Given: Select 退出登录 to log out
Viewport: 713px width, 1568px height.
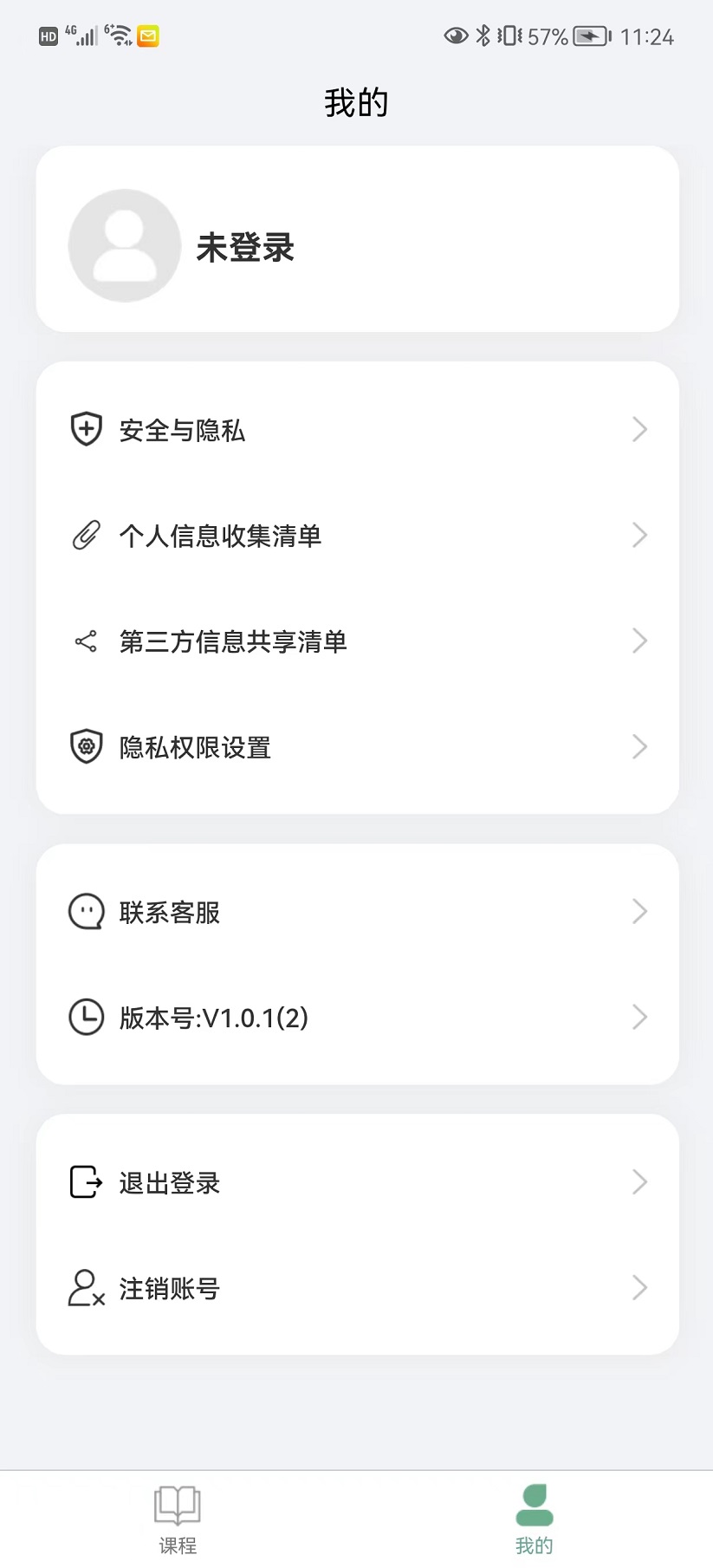Looking at the screenshot, I should pos(357,1182).
